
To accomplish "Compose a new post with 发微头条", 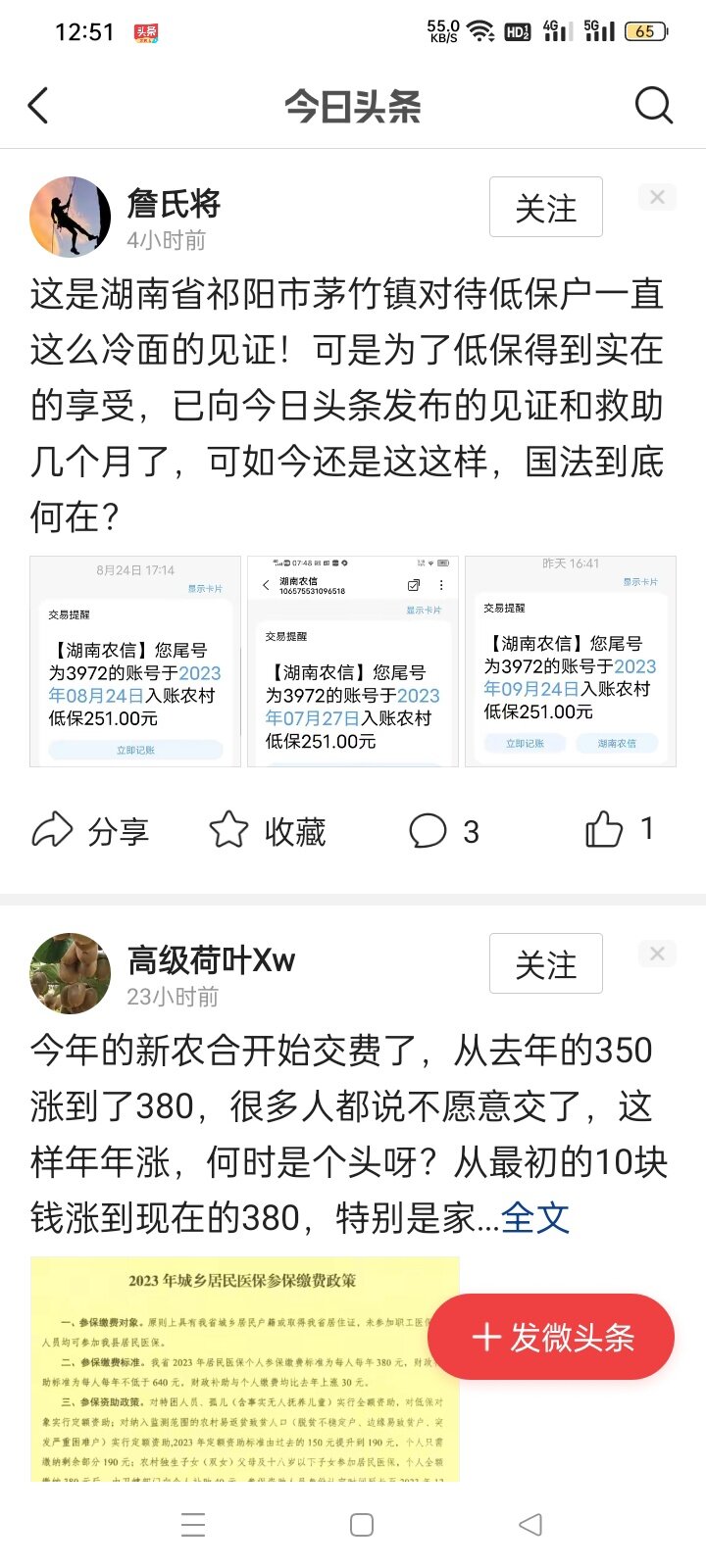I will pyautogui.click(x=551, y=1337).
